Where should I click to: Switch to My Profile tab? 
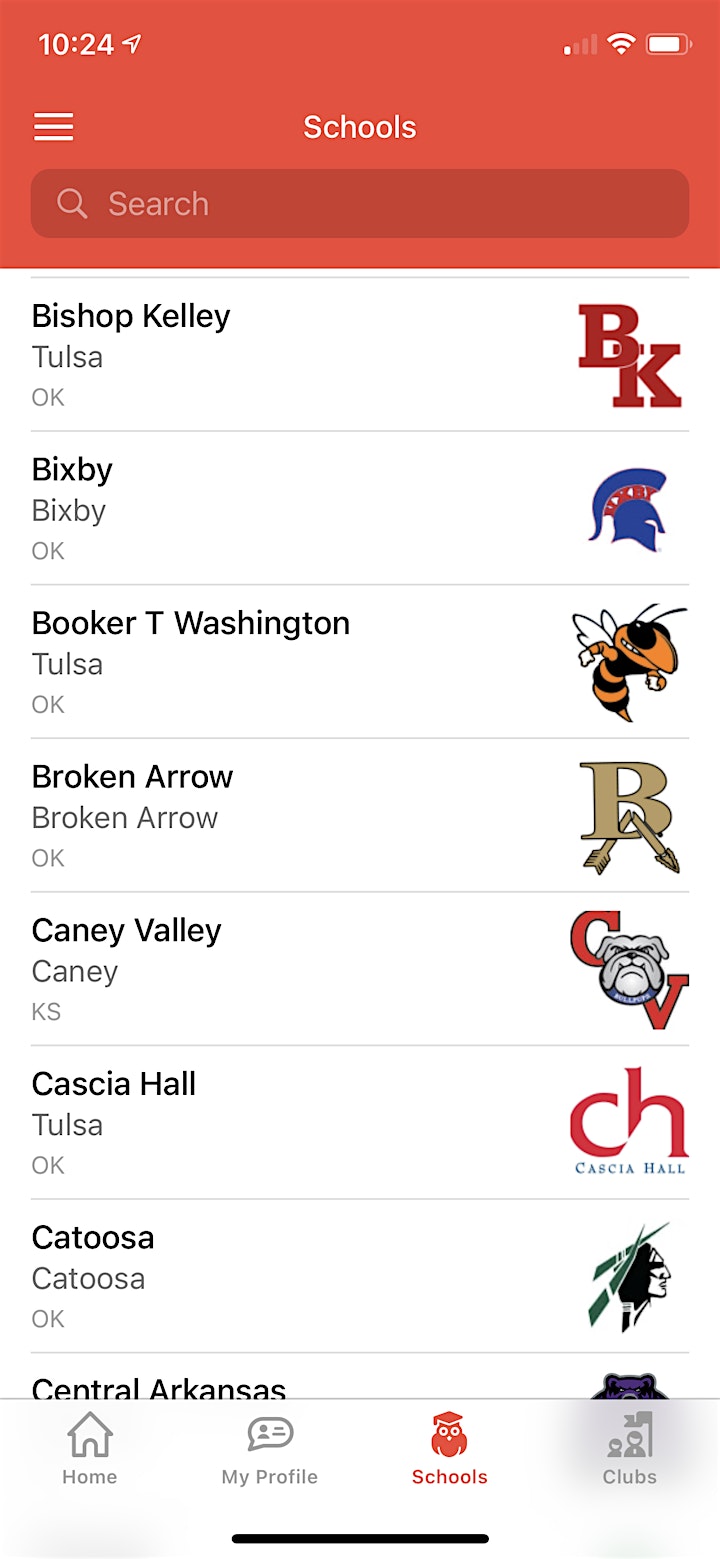[x=270, y=1449]
